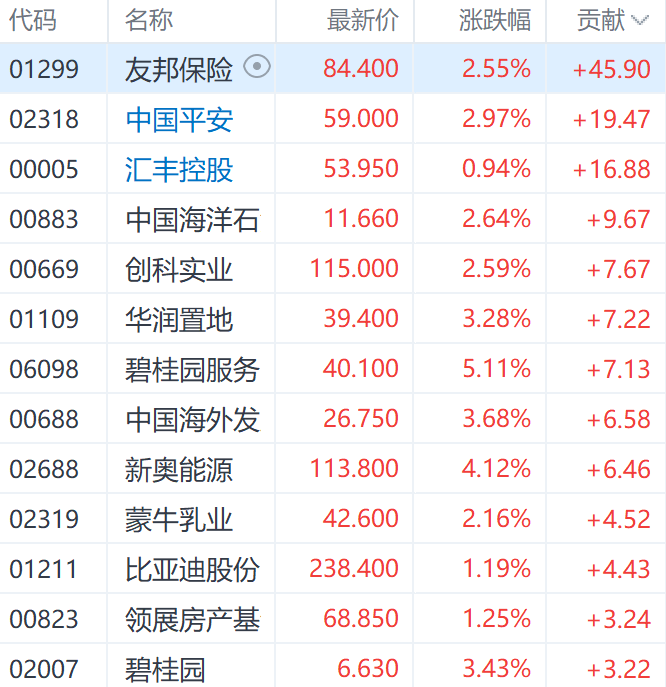The width and height of the screenshot is (666, 687).
Task: Open the 中国海洋石 stock row
Action: pos(192,219)
